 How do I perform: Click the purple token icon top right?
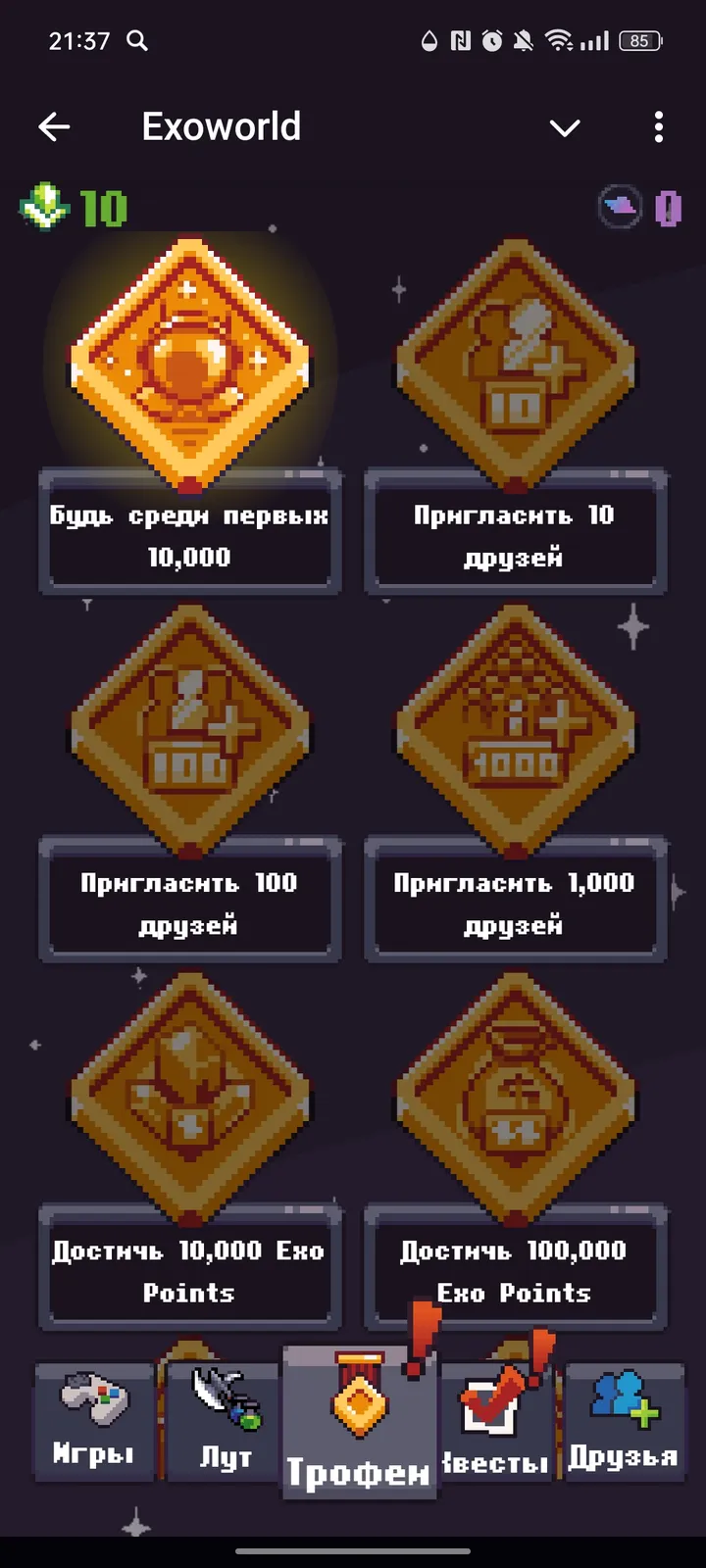(x=668, y=206)
